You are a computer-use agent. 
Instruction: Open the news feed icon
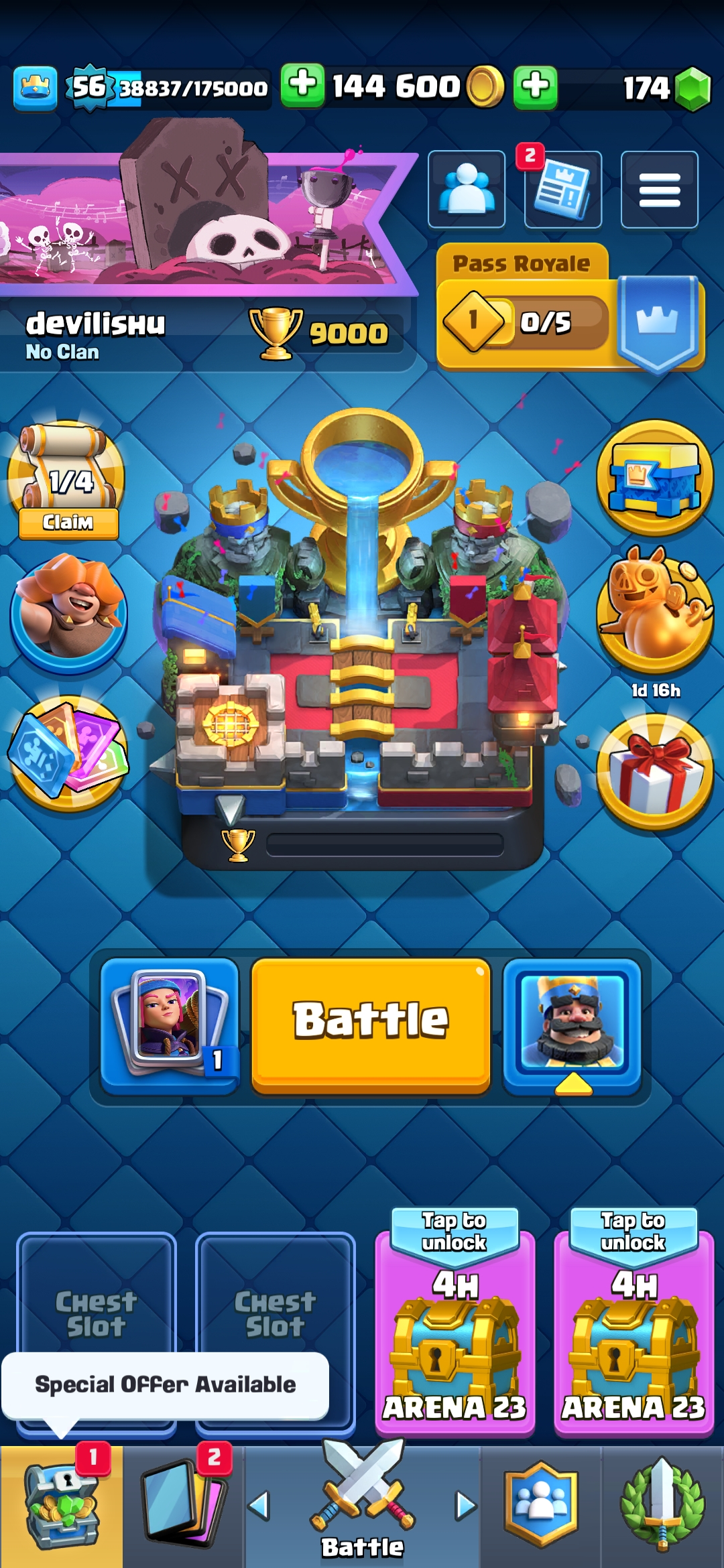(563, 190)
